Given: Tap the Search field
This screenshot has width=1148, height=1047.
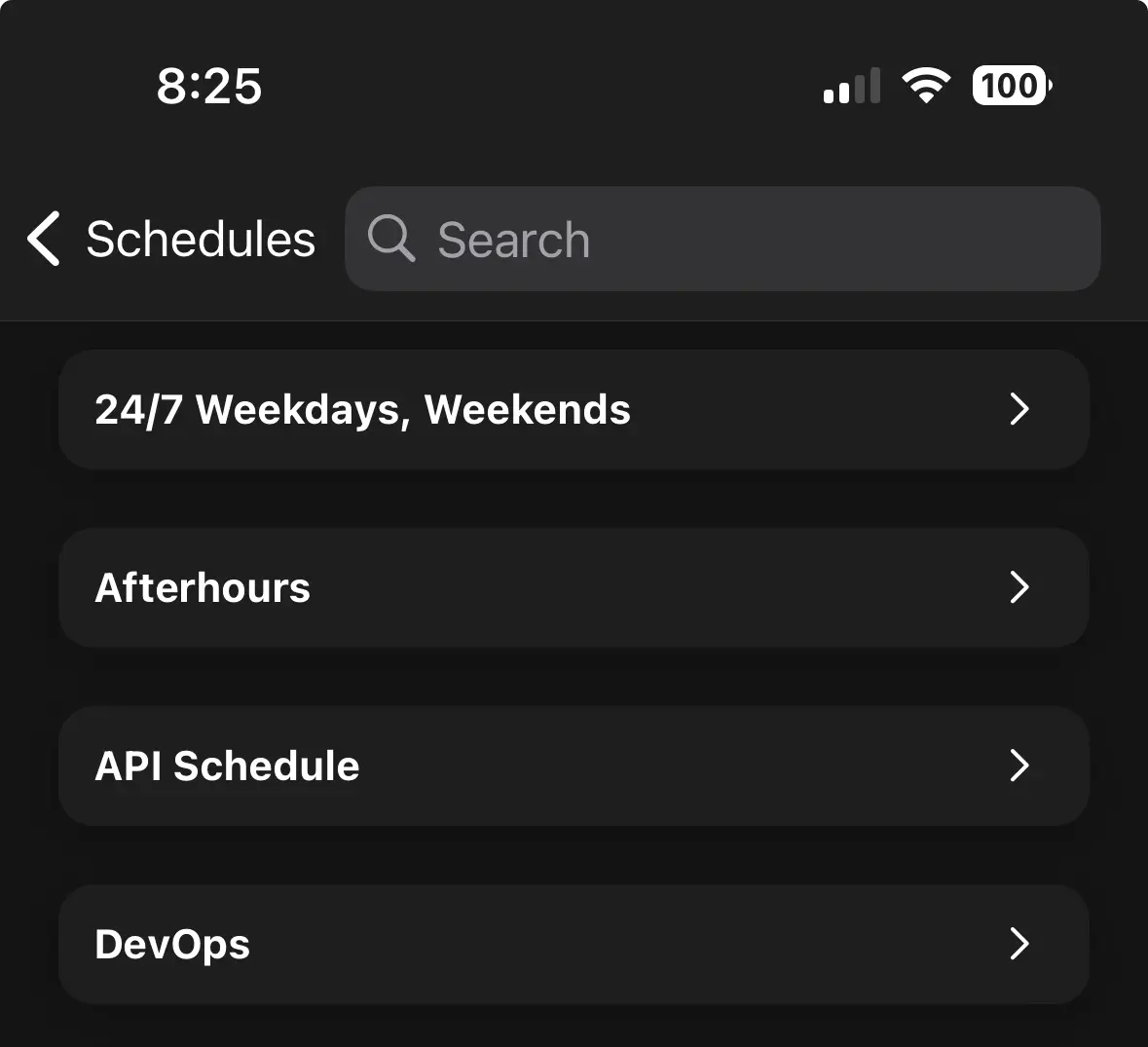Looking at the screenshot, I should pos(722,239).
